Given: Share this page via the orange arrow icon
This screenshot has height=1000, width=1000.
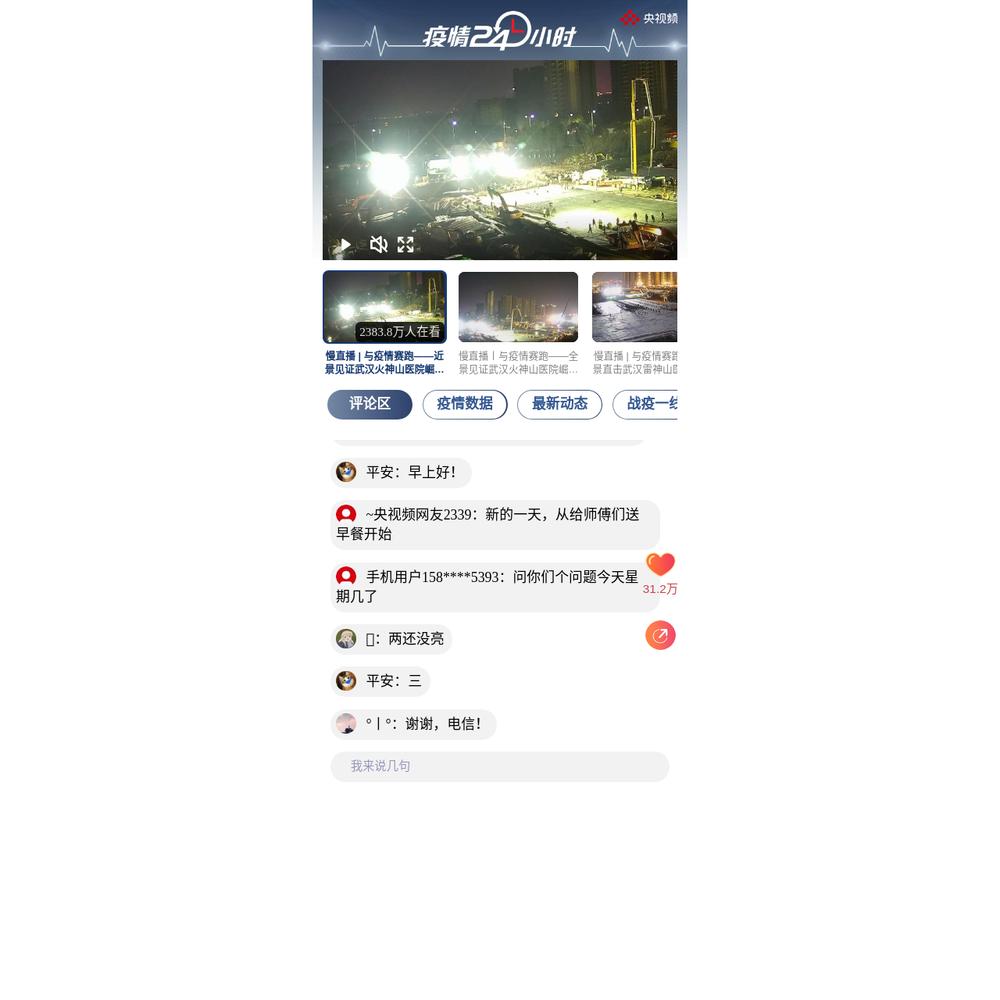Looking at the screenshot, I should [x=660, y=635].
